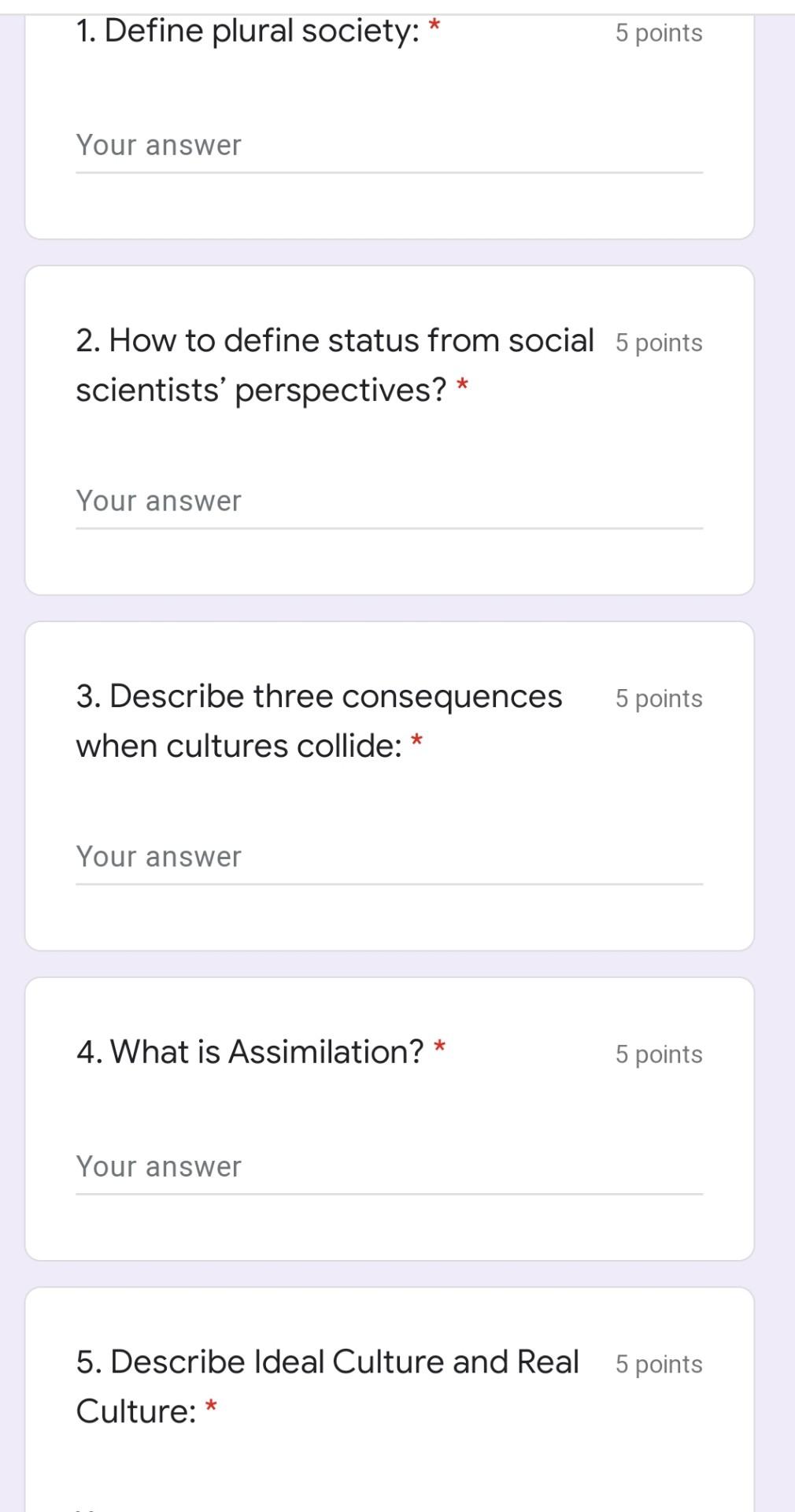795x1512 pixels.
Task: Click the red asterisk after 'Define plural society'
Action: pyautogui.click(x=435, y=26)
